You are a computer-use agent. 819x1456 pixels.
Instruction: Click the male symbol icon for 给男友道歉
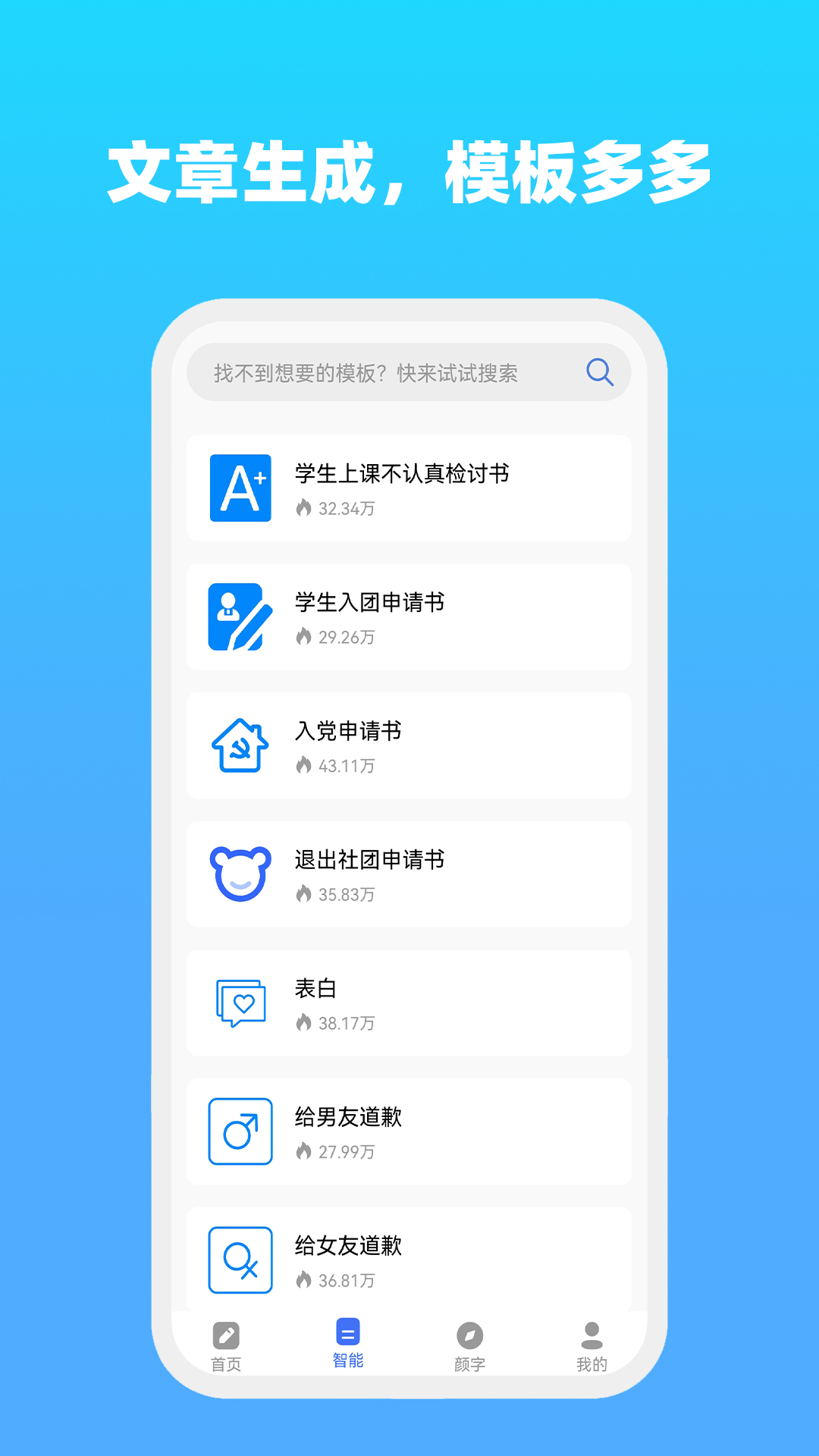(x=239, y=1131)
